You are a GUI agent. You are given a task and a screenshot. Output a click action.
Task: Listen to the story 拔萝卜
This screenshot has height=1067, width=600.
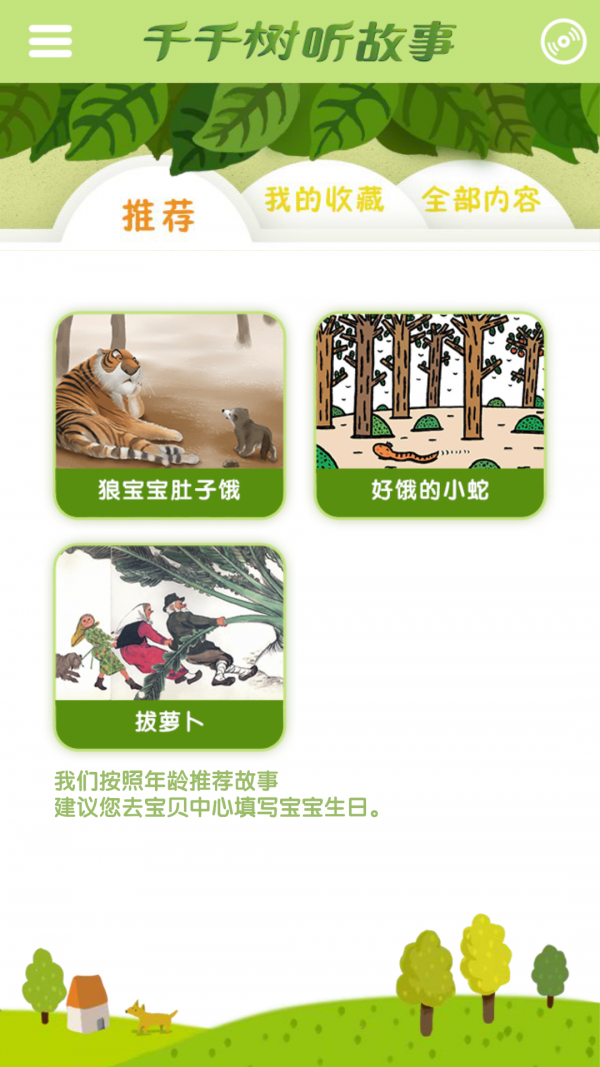(x=169, y=647)
